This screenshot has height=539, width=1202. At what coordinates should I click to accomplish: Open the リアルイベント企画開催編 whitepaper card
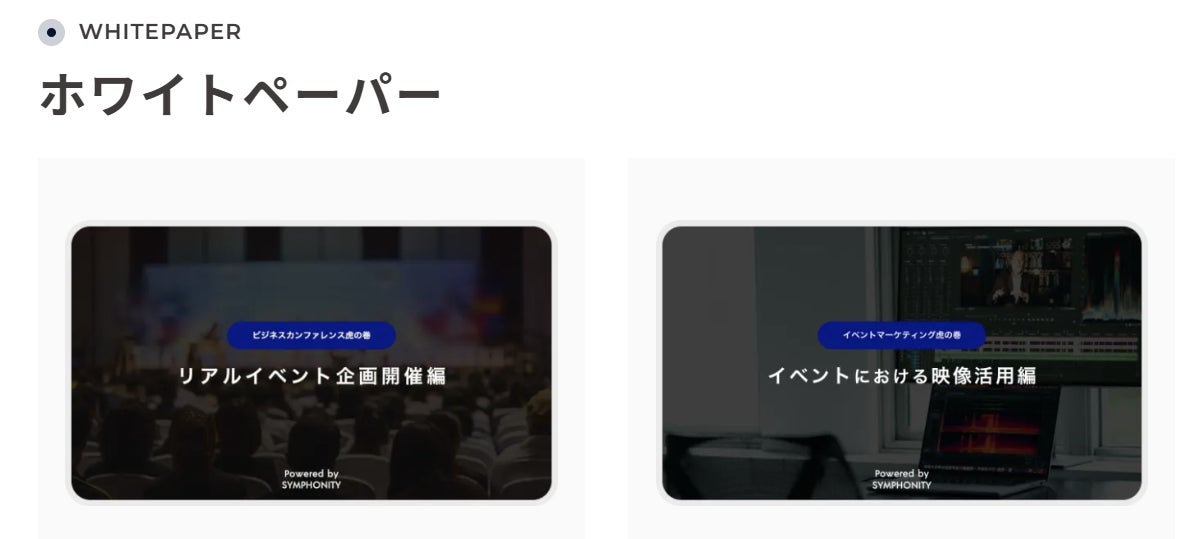click(311, 363)
